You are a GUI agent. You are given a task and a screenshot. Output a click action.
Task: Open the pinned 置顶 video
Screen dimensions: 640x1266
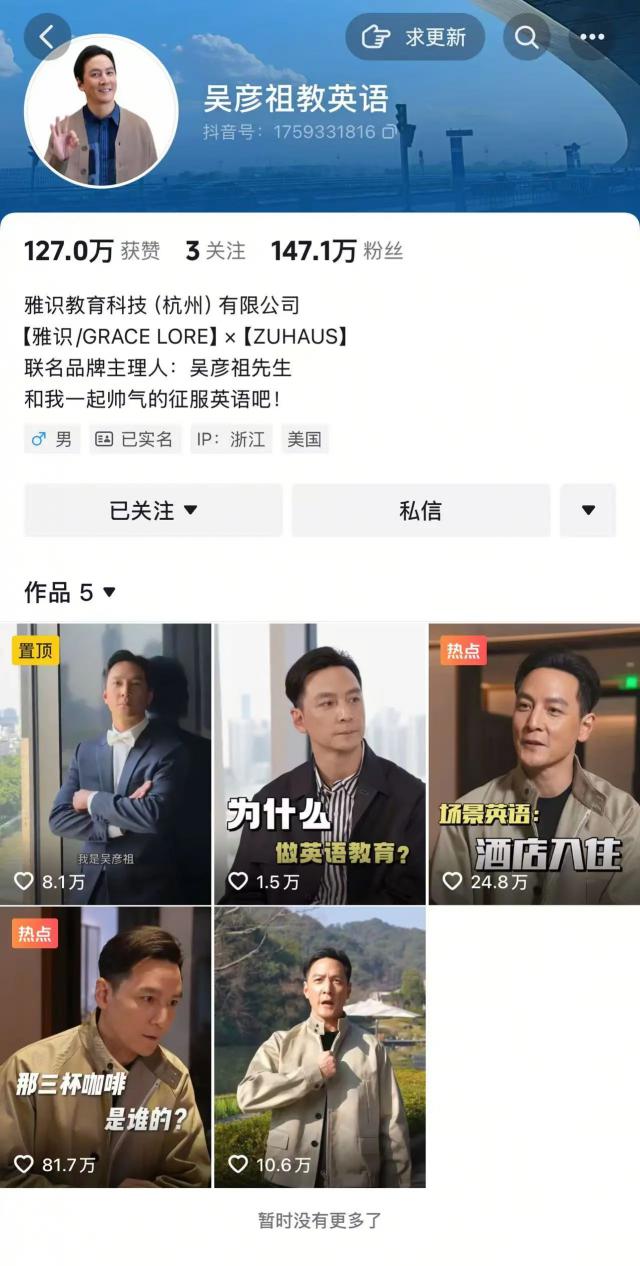(106, 764)
